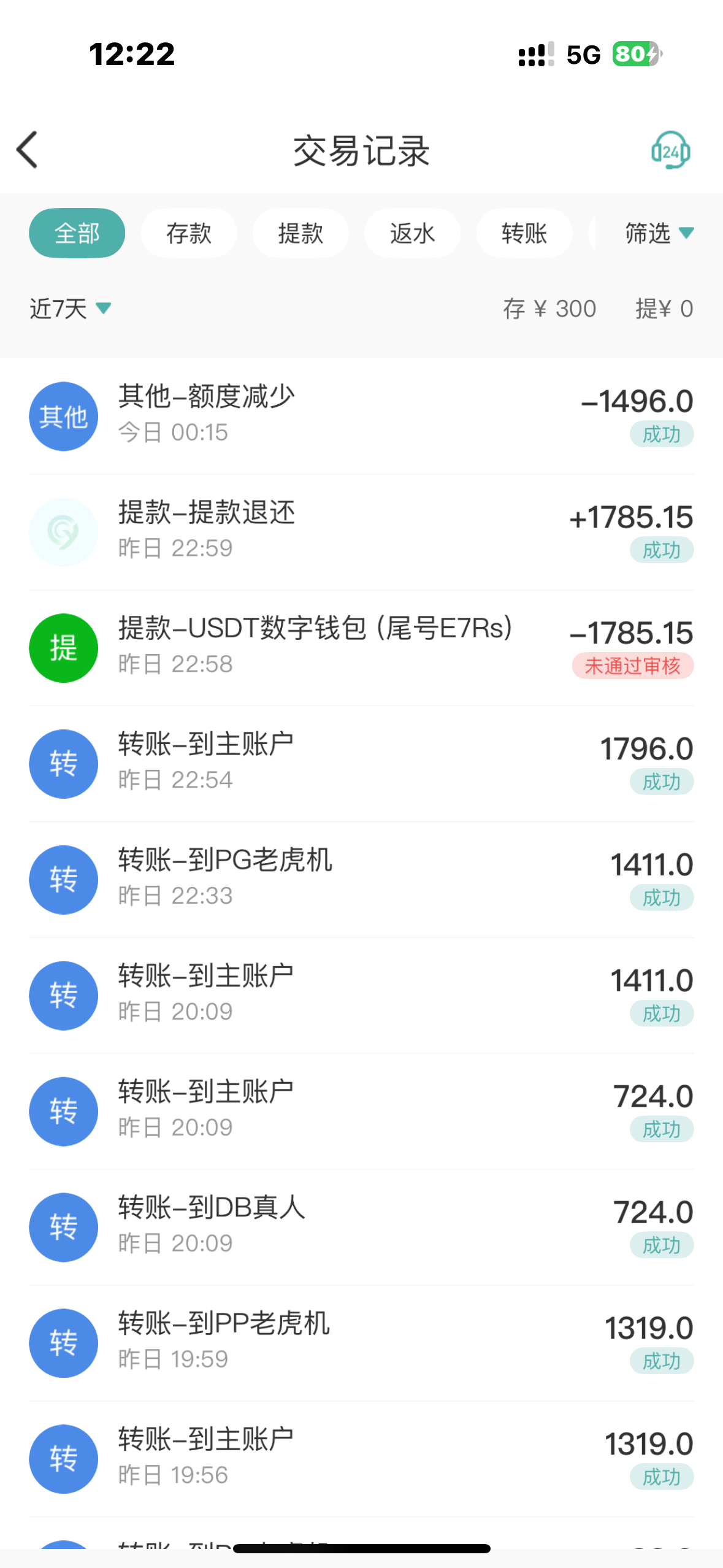Open the 转账-到PG老虎机 record
Image resolution: width=723 pixels, height=1568 pixels.
[x=361, y=879]
